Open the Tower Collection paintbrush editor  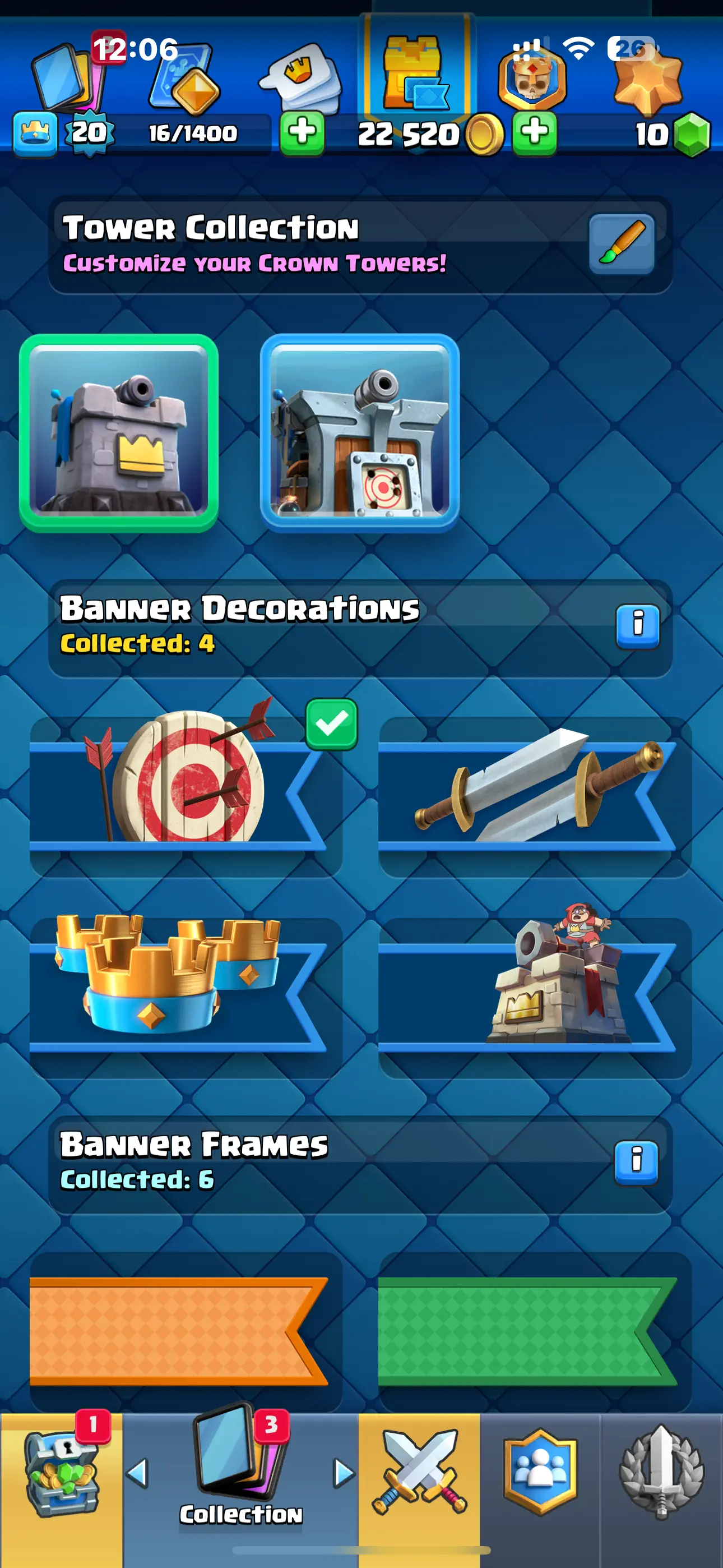click(x=622, y=244)
